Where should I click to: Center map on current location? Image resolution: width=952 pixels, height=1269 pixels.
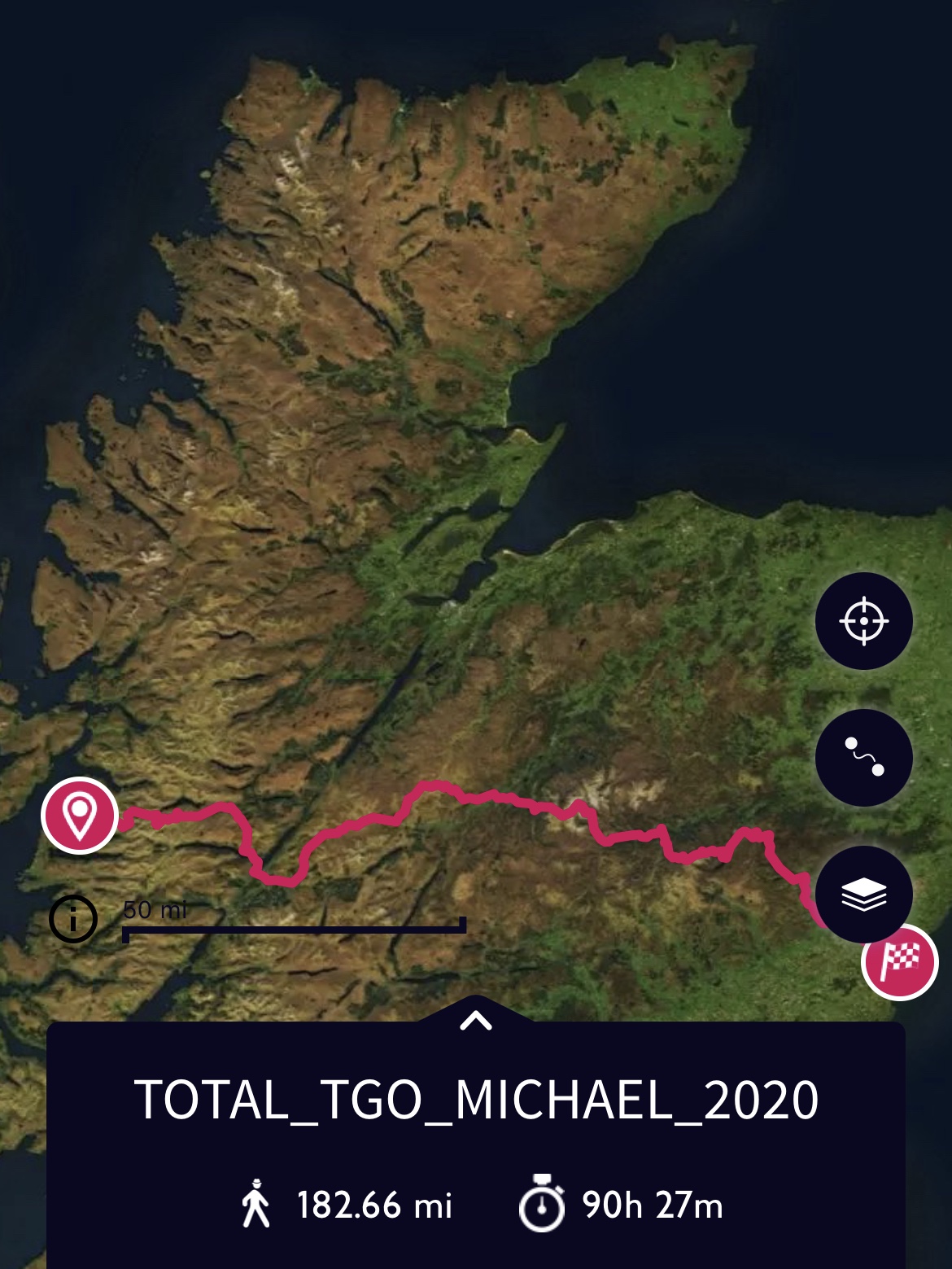pyautogui.click(x=863, y=621)
